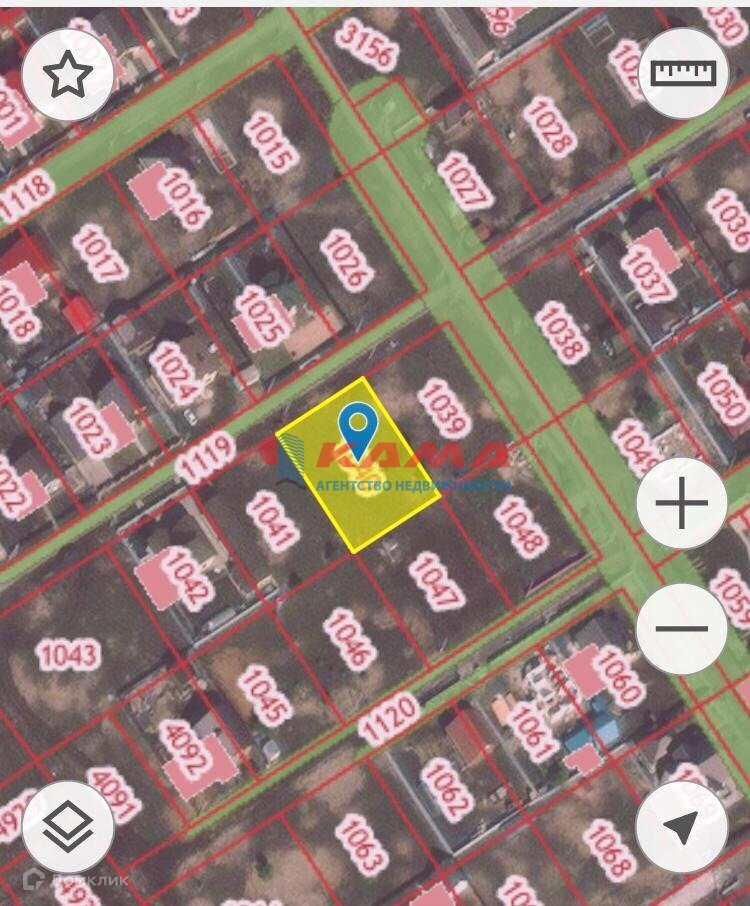
Task: Open the map layers selector
Action: 67,827
